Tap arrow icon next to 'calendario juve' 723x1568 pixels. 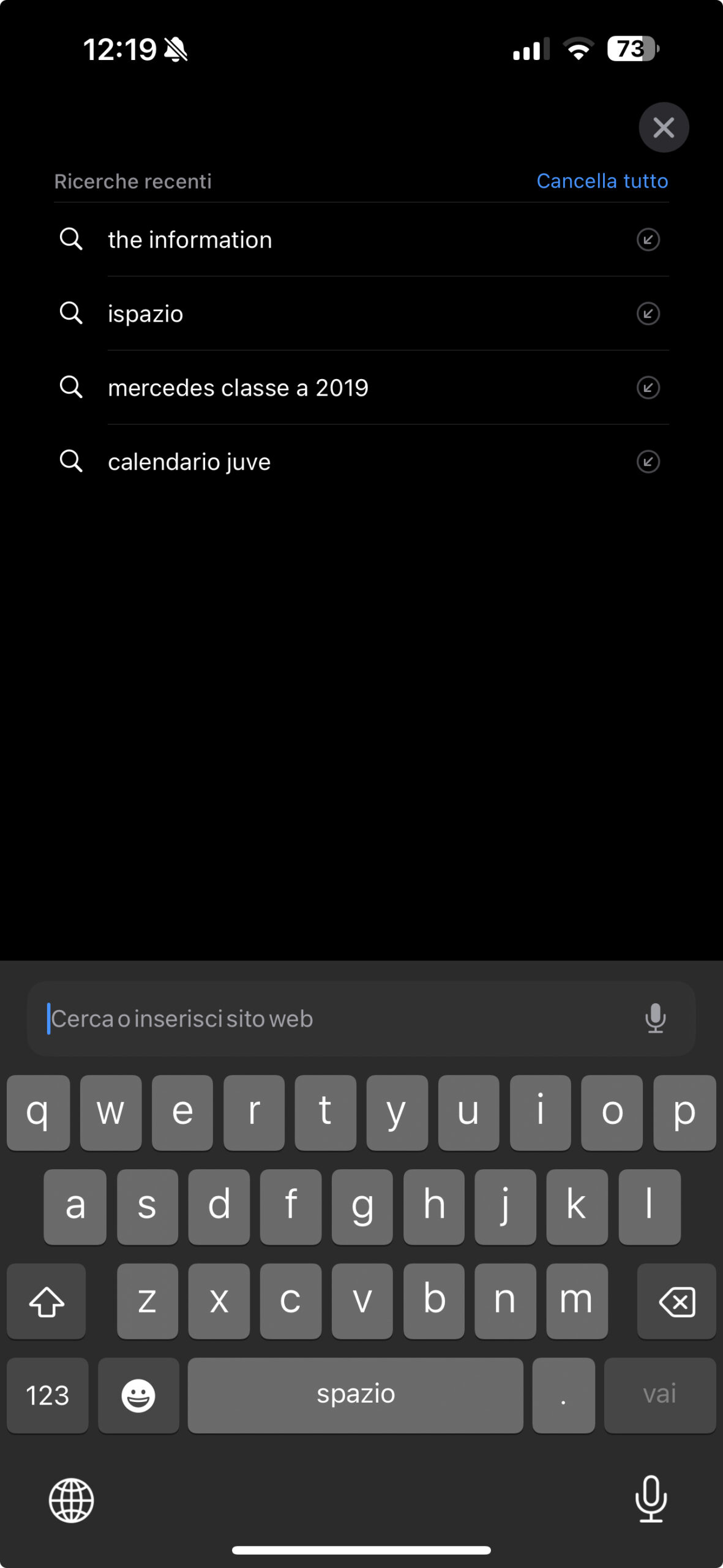coord(648,462)
